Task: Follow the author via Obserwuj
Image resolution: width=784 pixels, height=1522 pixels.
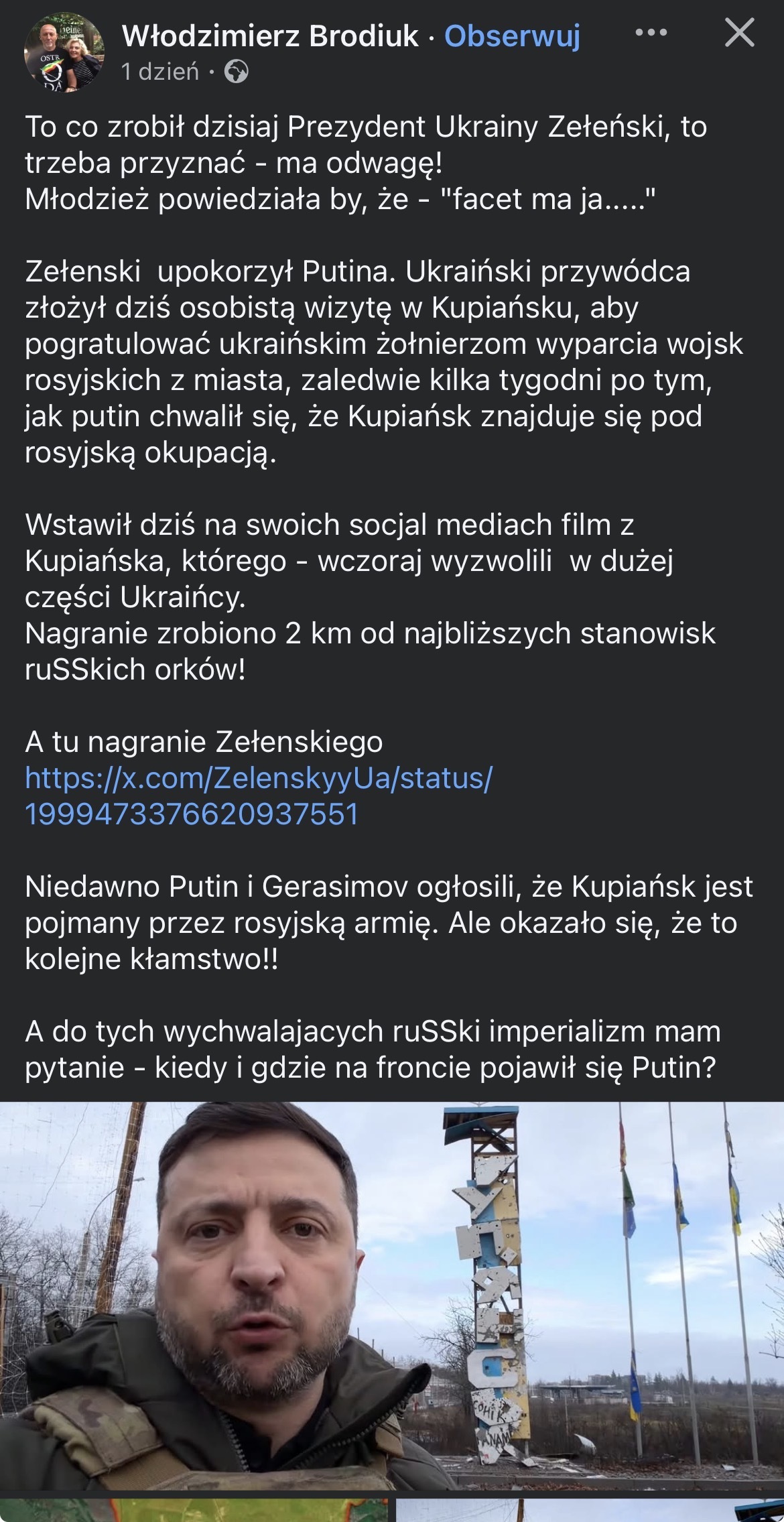Action: 512,36
